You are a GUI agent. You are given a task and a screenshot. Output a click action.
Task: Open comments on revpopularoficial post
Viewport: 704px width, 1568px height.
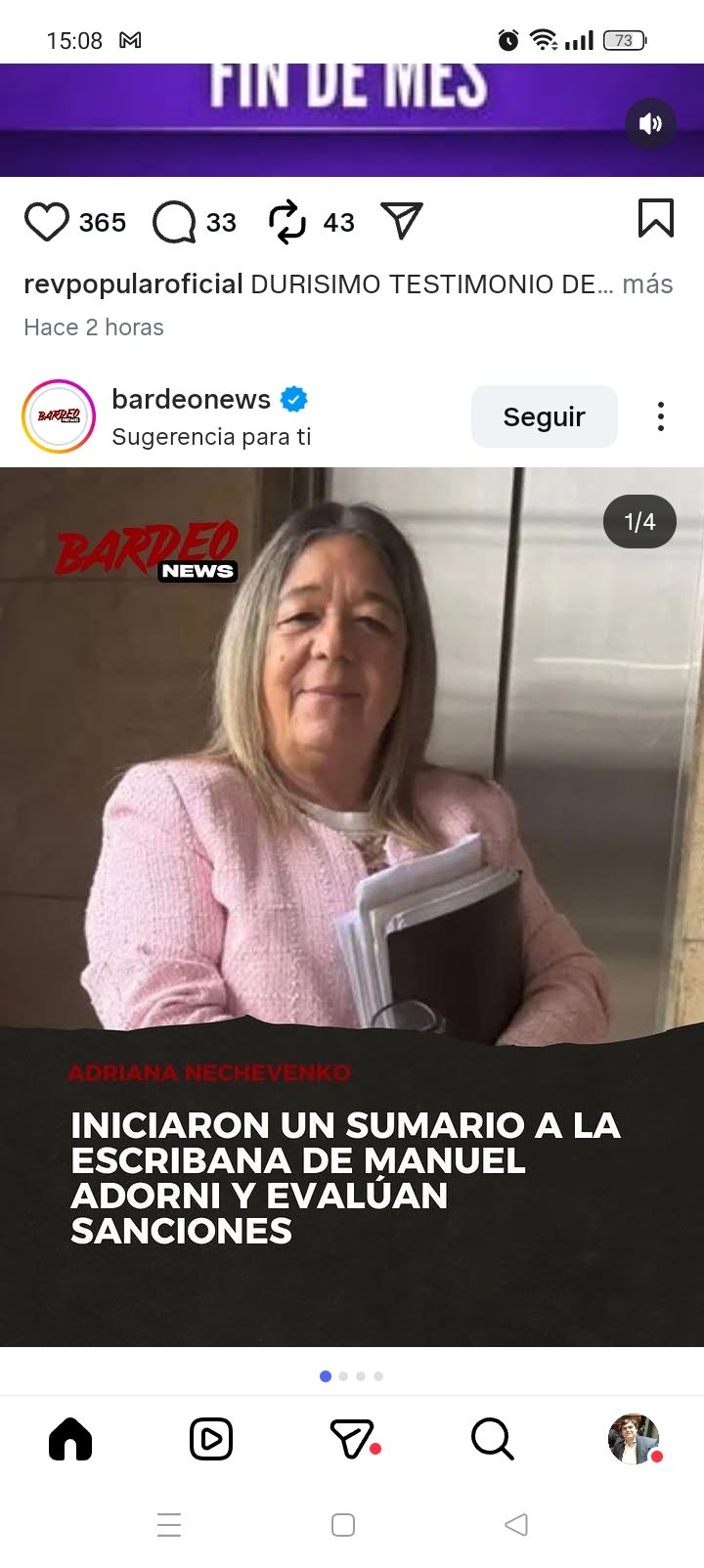(x=174, y=222)
